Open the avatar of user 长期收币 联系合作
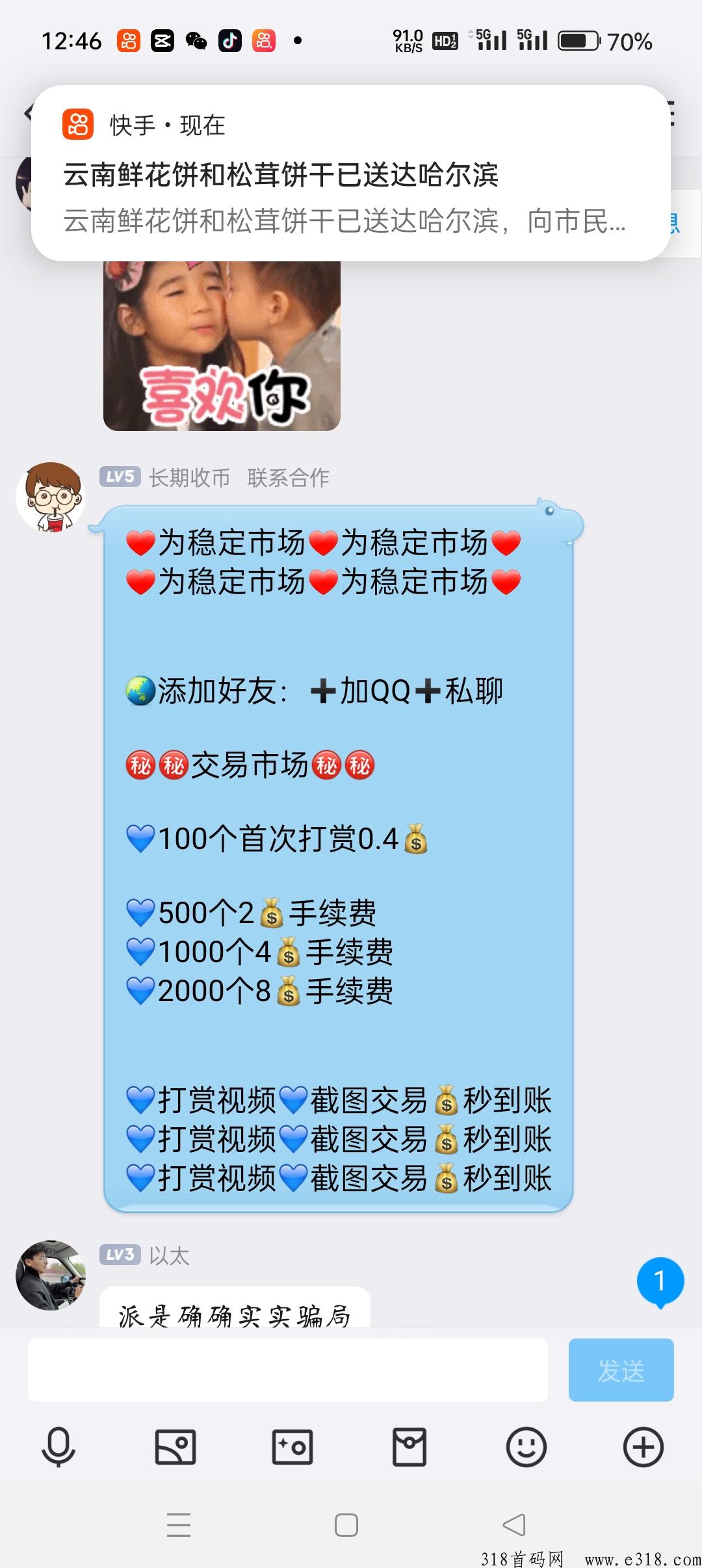This screenshot has height=1568, width=702. (x=51, y=497)
